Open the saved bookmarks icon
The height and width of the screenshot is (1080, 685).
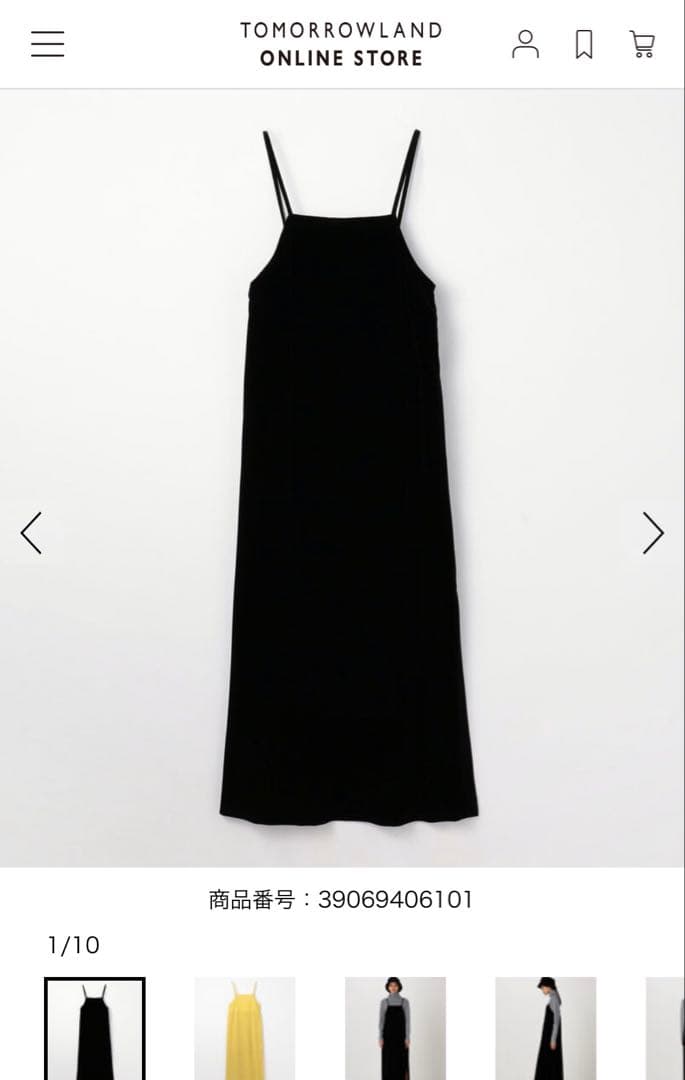click(x=584, y=44)
